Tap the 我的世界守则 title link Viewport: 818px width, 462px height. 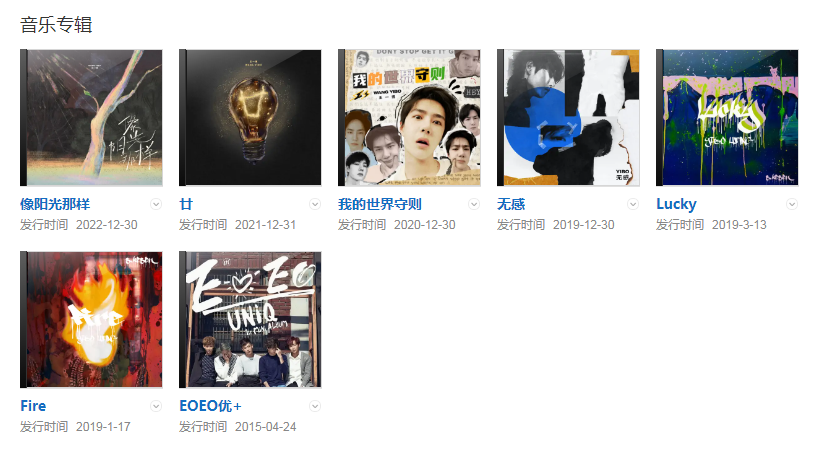coord(379,204)
